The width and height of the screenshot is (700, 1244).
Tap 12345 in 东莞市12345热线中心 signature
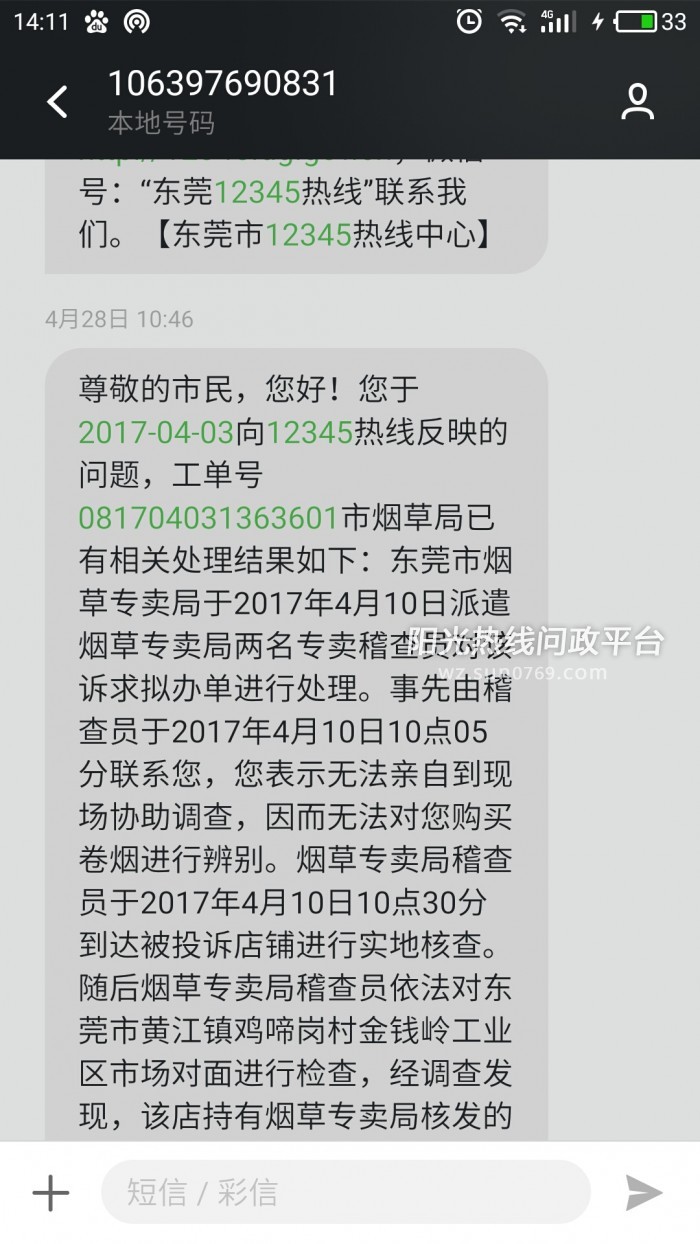click(x=306, y=233)
